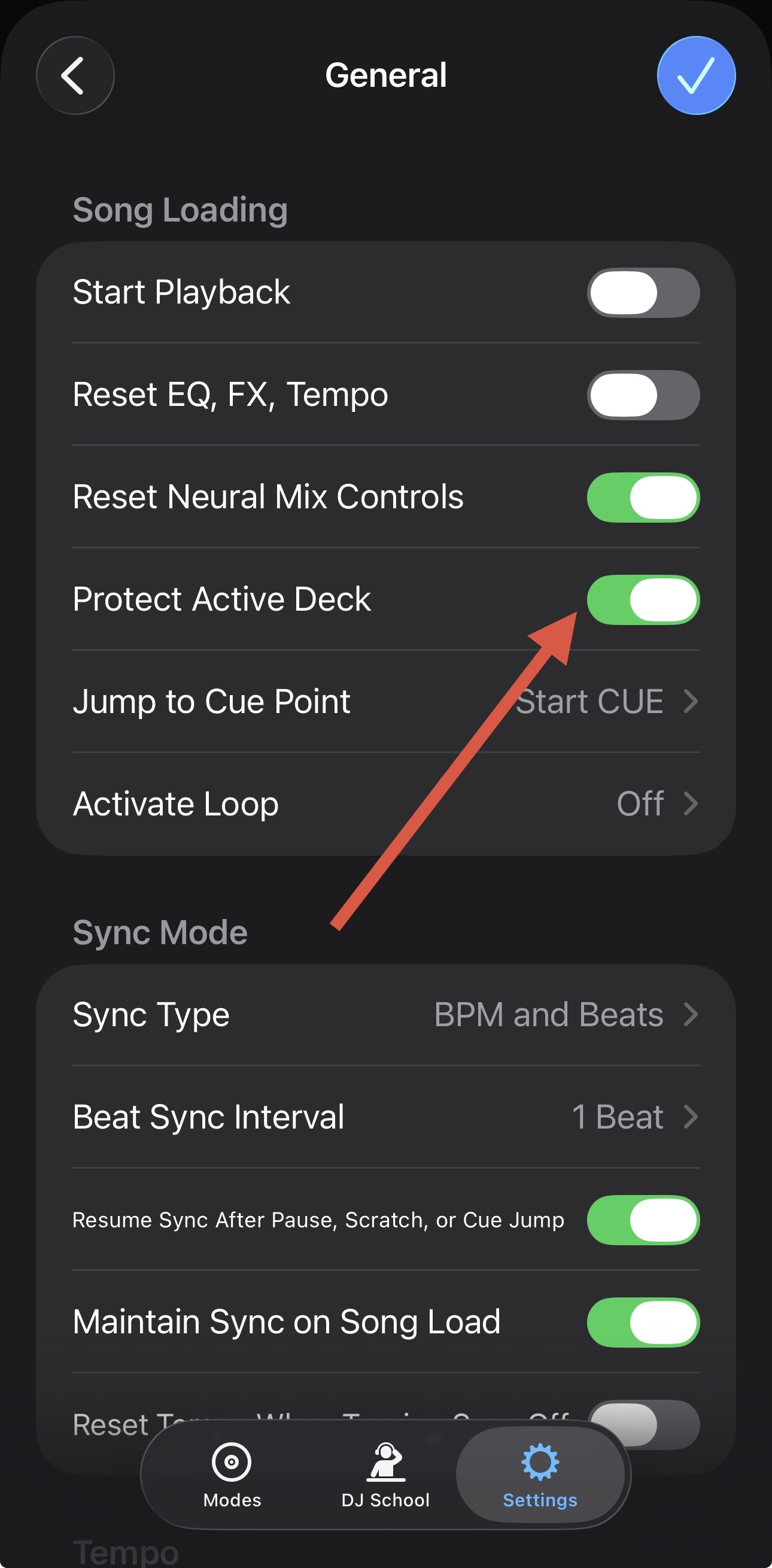
Task: Confirm settings with the blue checkmark
Action: (696, 75)
